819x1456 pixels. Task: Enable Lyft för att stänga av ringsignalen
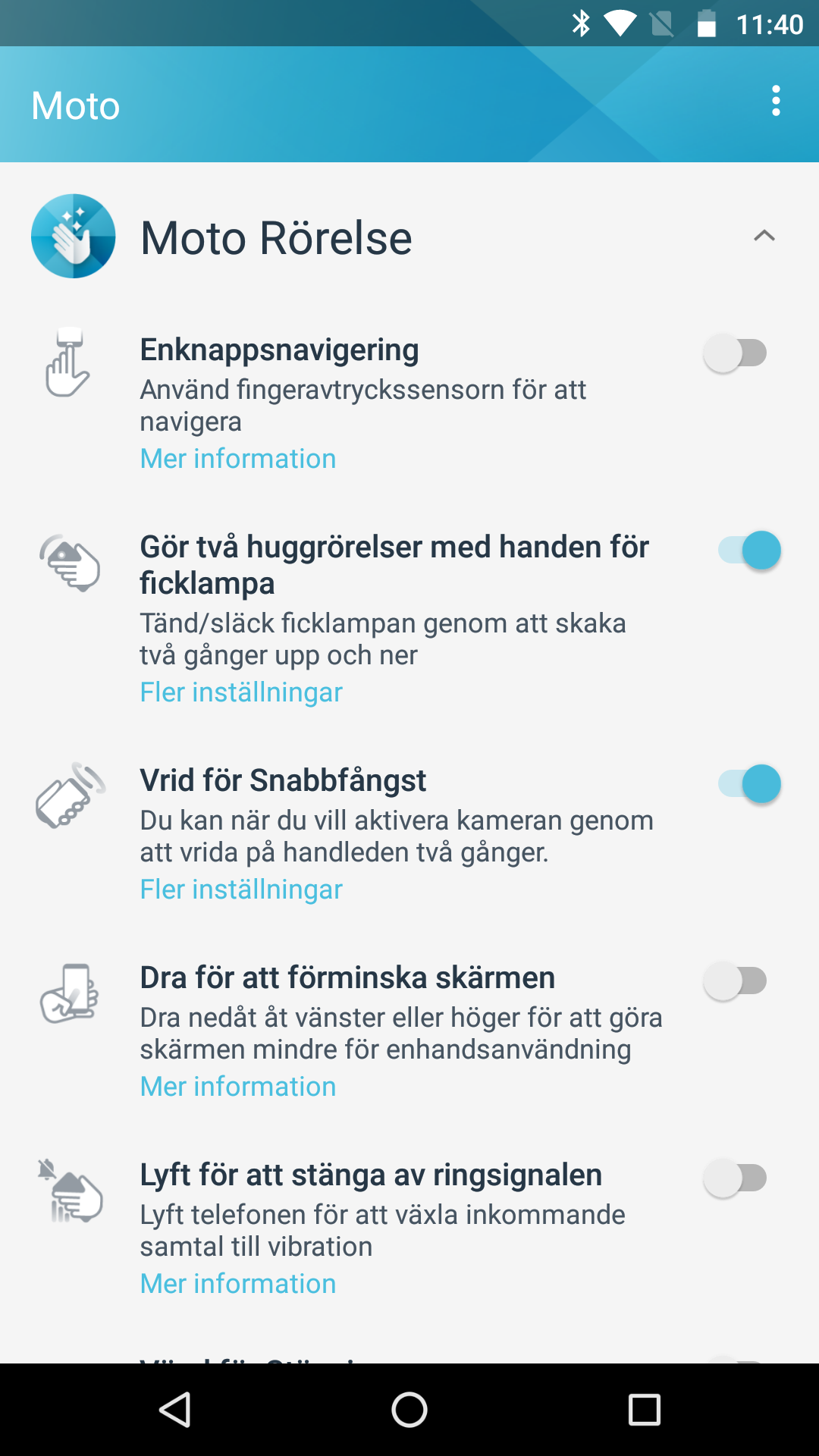[736, 1178]
